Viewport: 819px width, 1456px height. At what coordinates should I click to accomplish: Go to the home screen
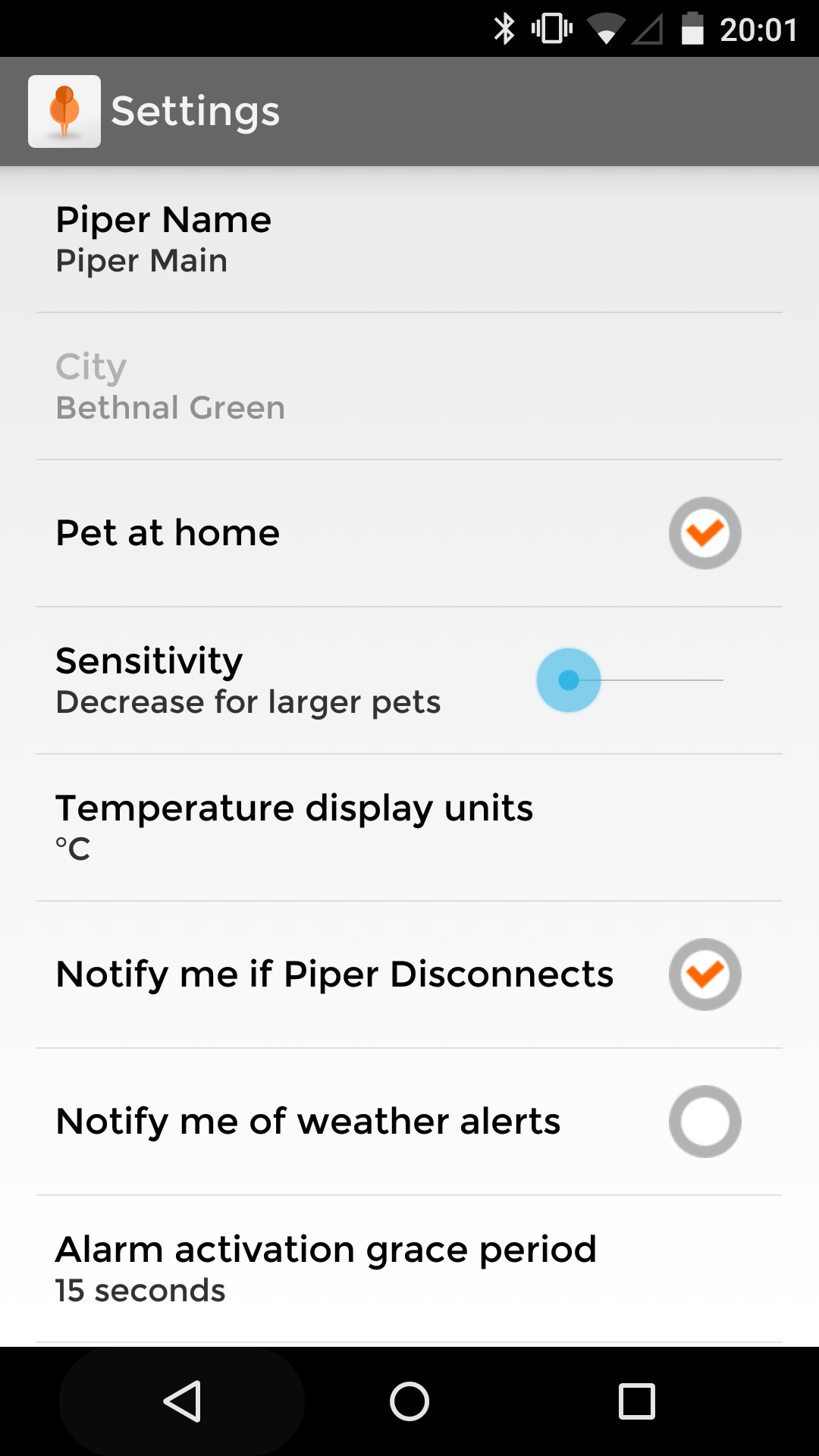(x=409, y=1401)
